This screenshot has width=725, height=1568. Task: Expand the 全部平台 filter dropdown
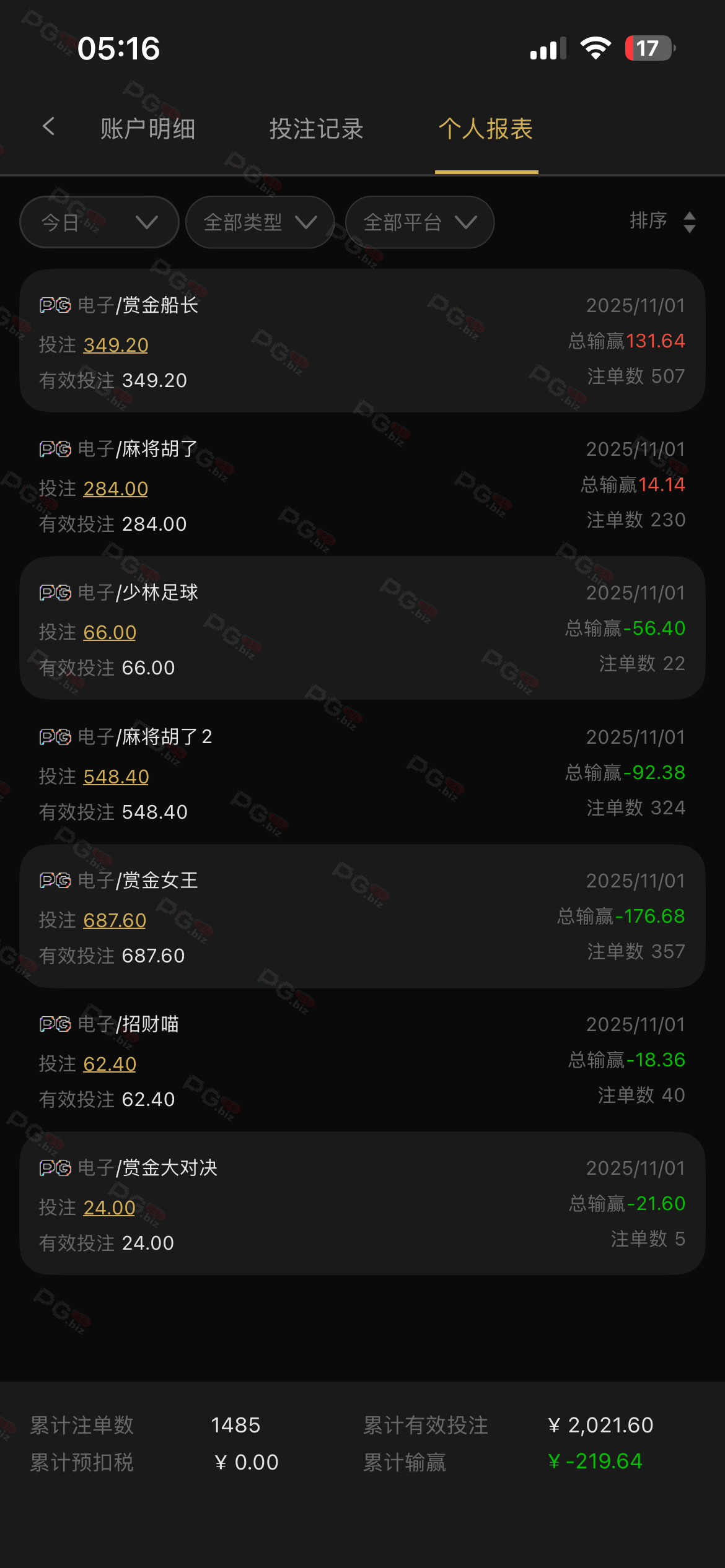point(420,222)
